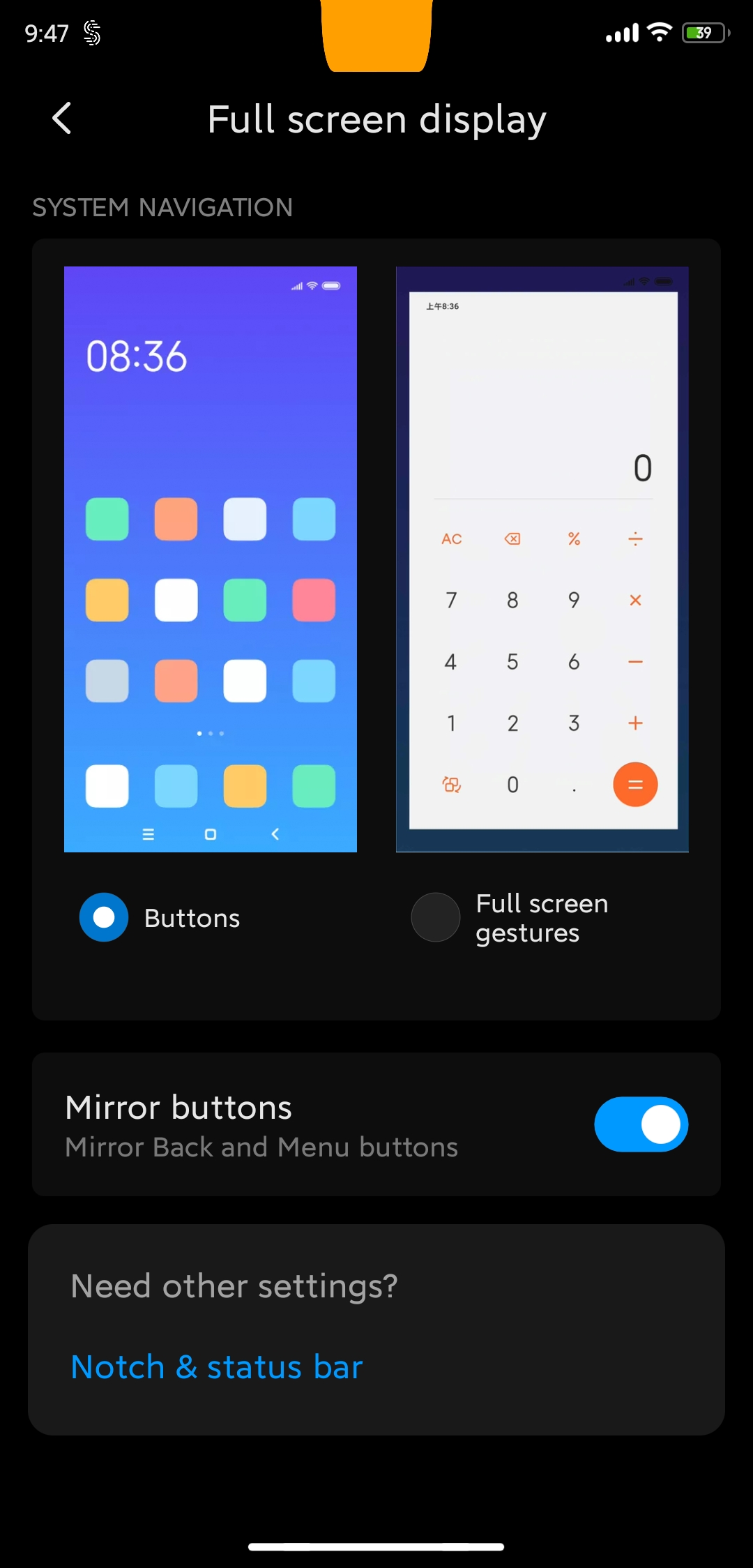Select the Buttons navigation option
Screen dimensions: 753x1568
pos(104,917)
